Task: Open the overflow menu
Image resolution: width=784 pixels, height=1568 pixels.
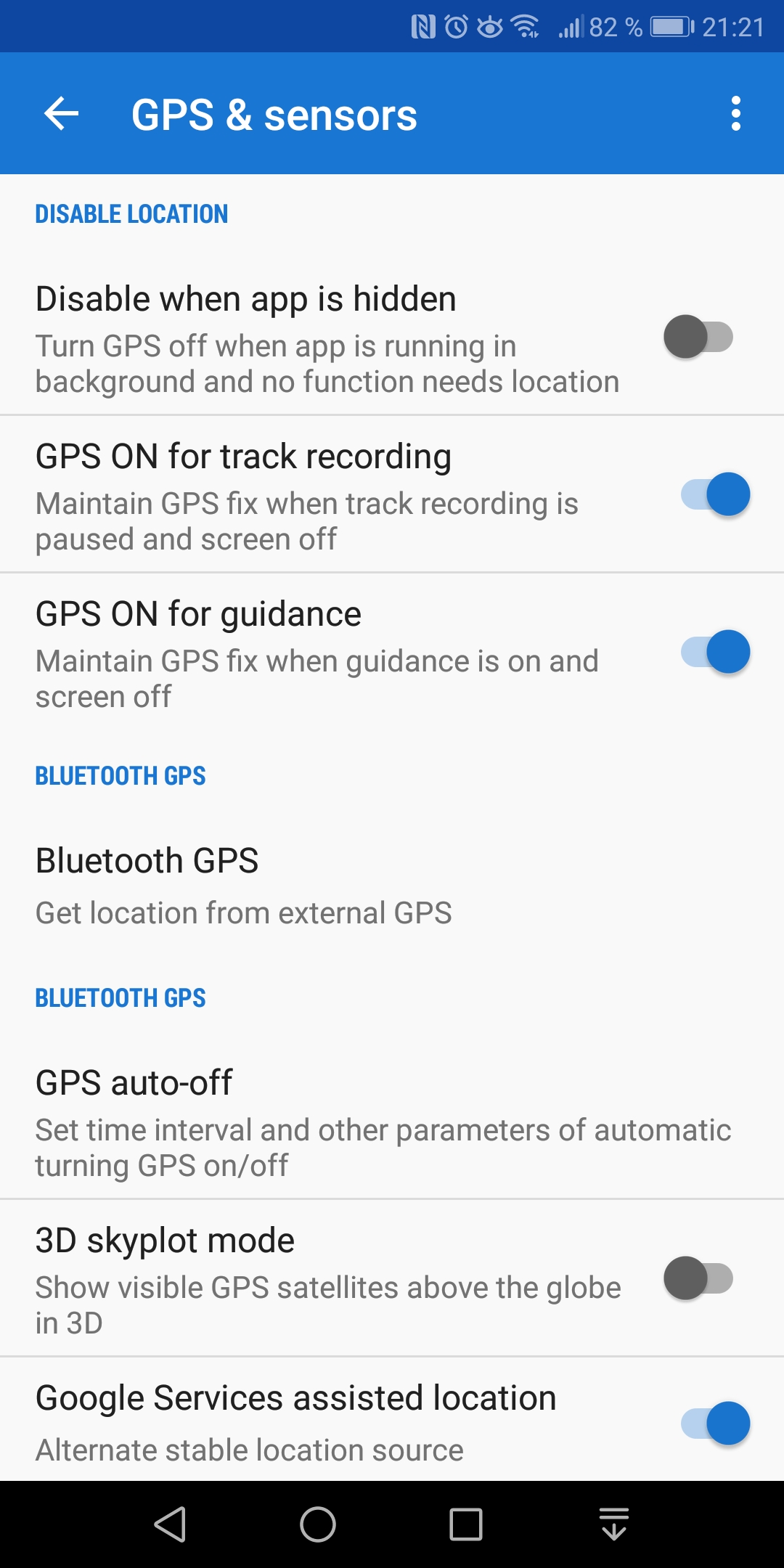Action: [735, 114]
